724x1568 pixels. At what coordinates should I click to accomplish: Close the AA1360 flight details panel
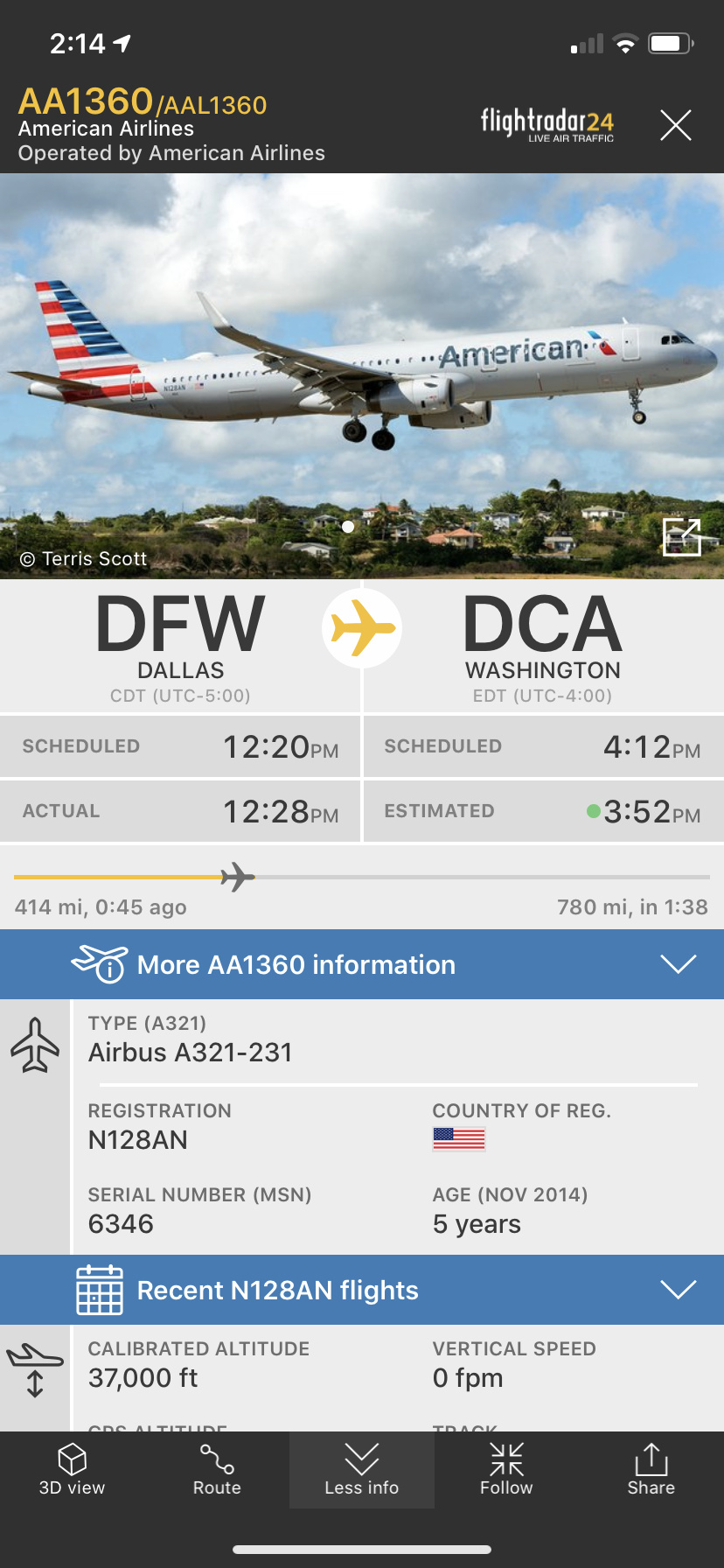[676, 125]
